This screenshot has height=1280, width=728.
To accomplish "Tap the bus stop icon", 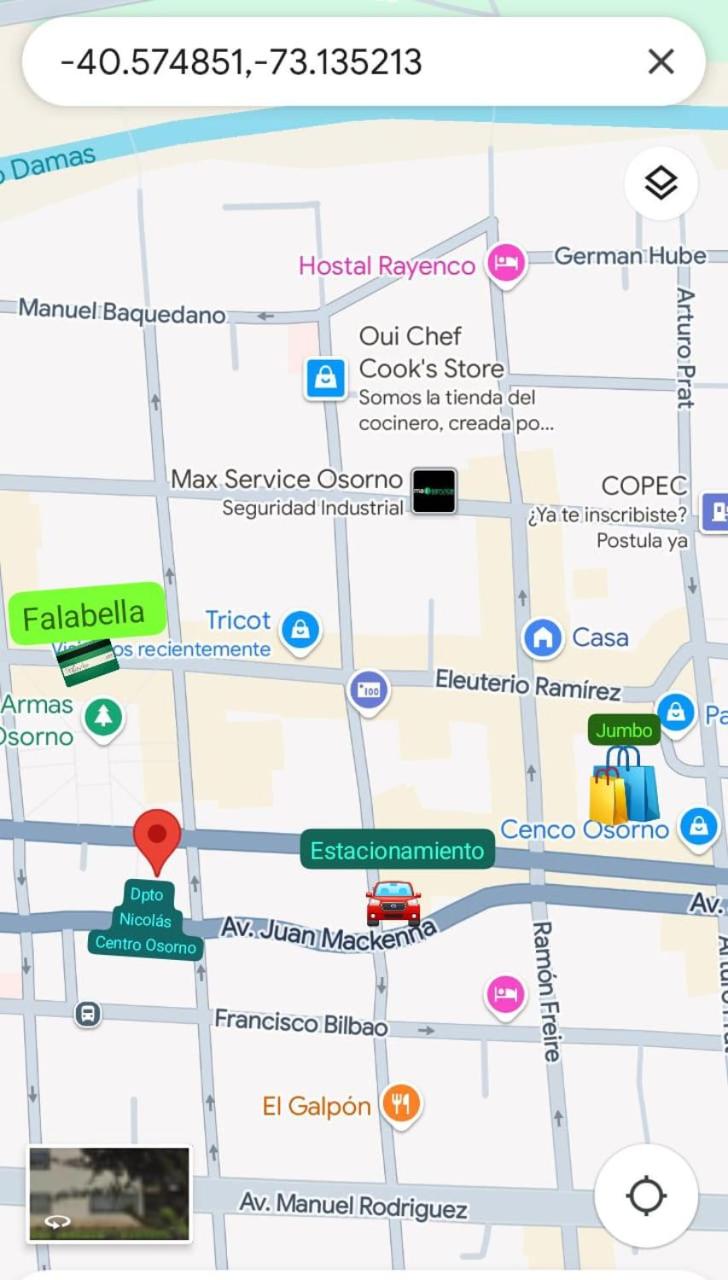I will click(88, 1014).
